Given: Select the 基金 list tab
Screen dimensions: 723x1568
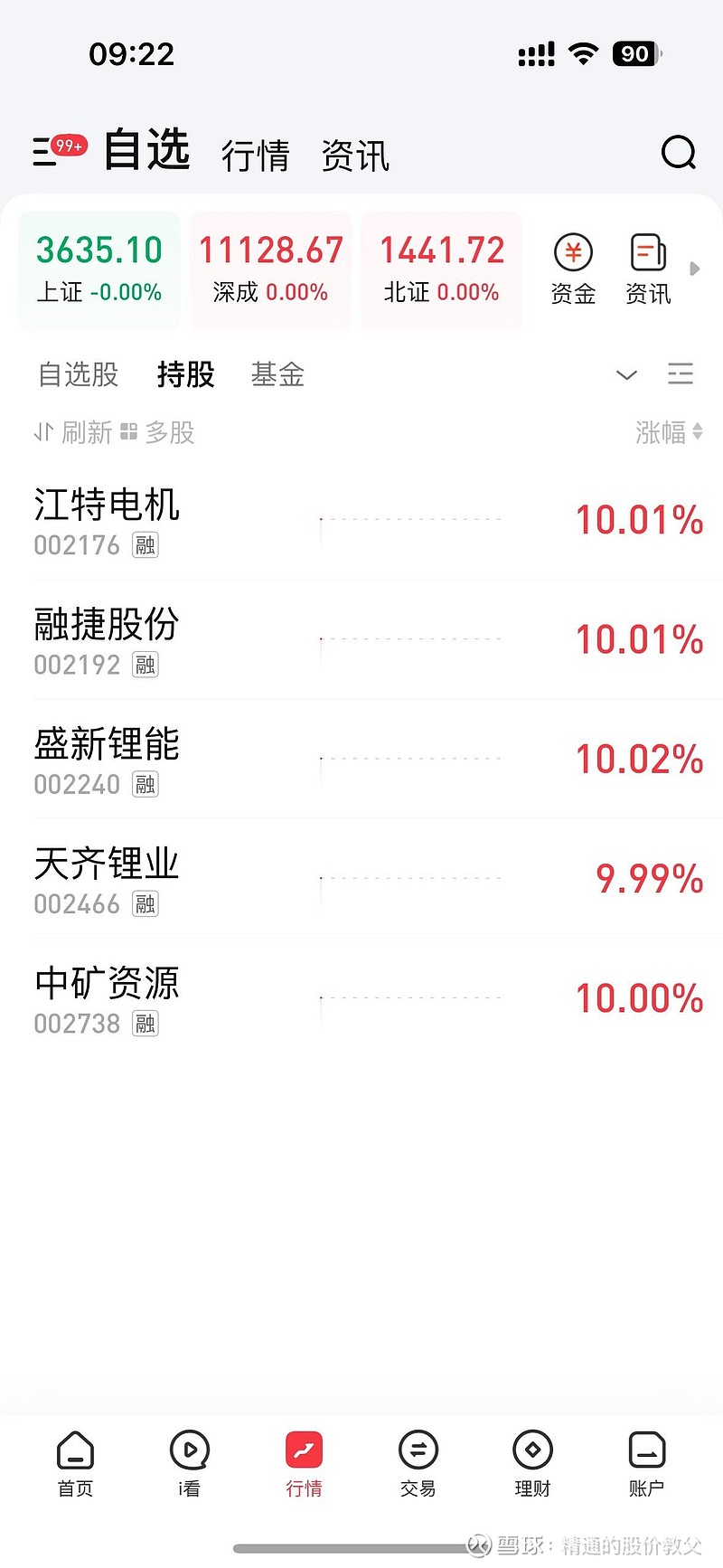Looking at the screenshot, I should pos(277,374).
